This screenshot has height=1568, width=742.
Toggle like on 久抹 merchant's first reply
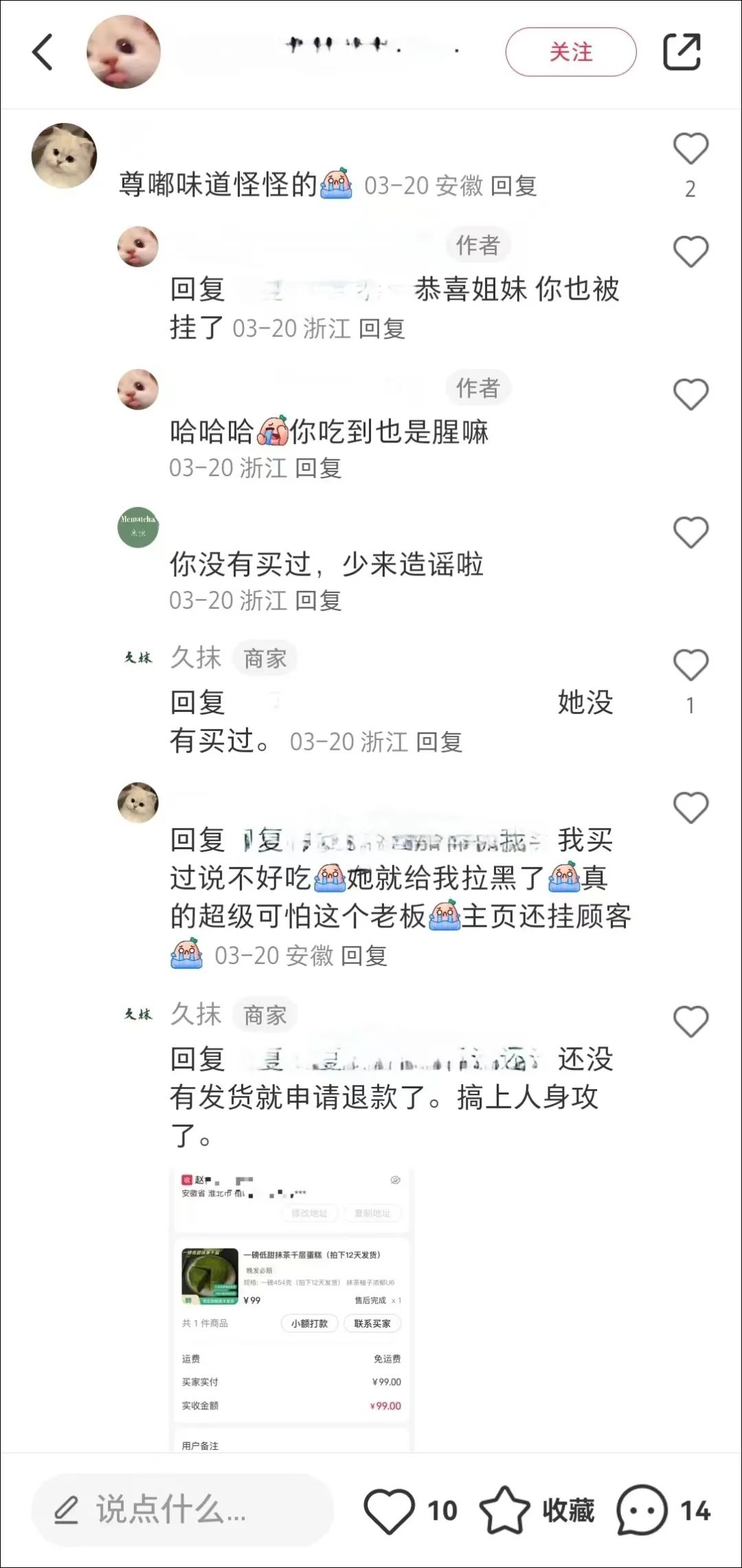690,663
